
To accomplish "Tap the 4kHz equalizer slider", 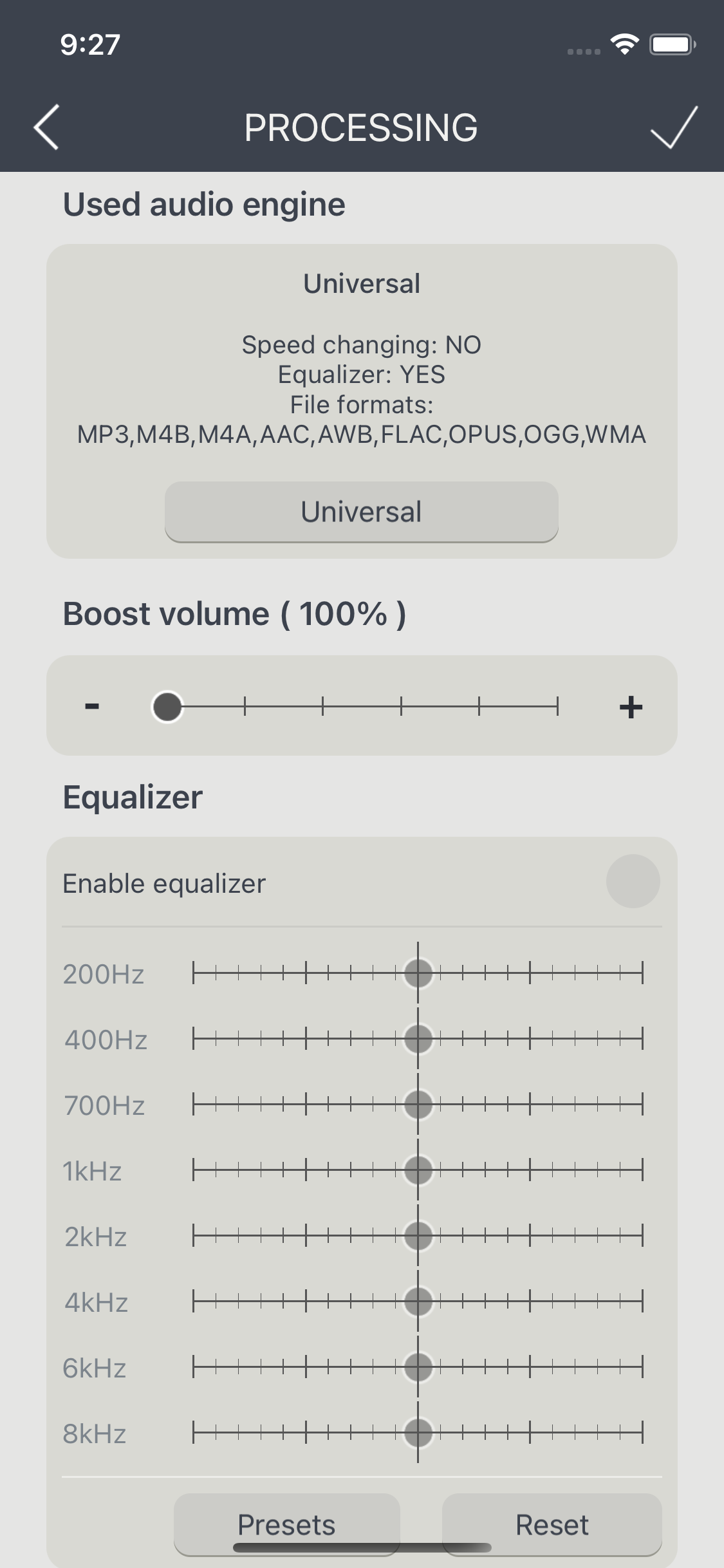I will tap(418, 1301).
